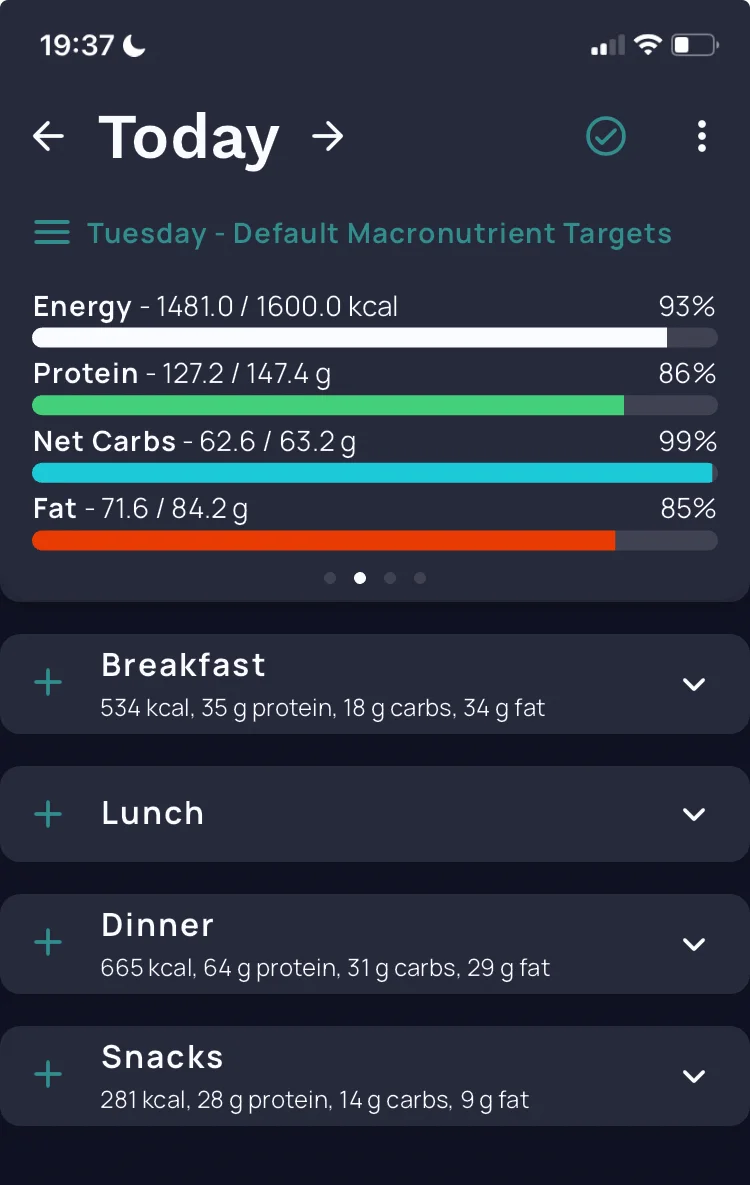Add food to Breakfast
The image size is (750, 1185).
click(x=48, y=682)
